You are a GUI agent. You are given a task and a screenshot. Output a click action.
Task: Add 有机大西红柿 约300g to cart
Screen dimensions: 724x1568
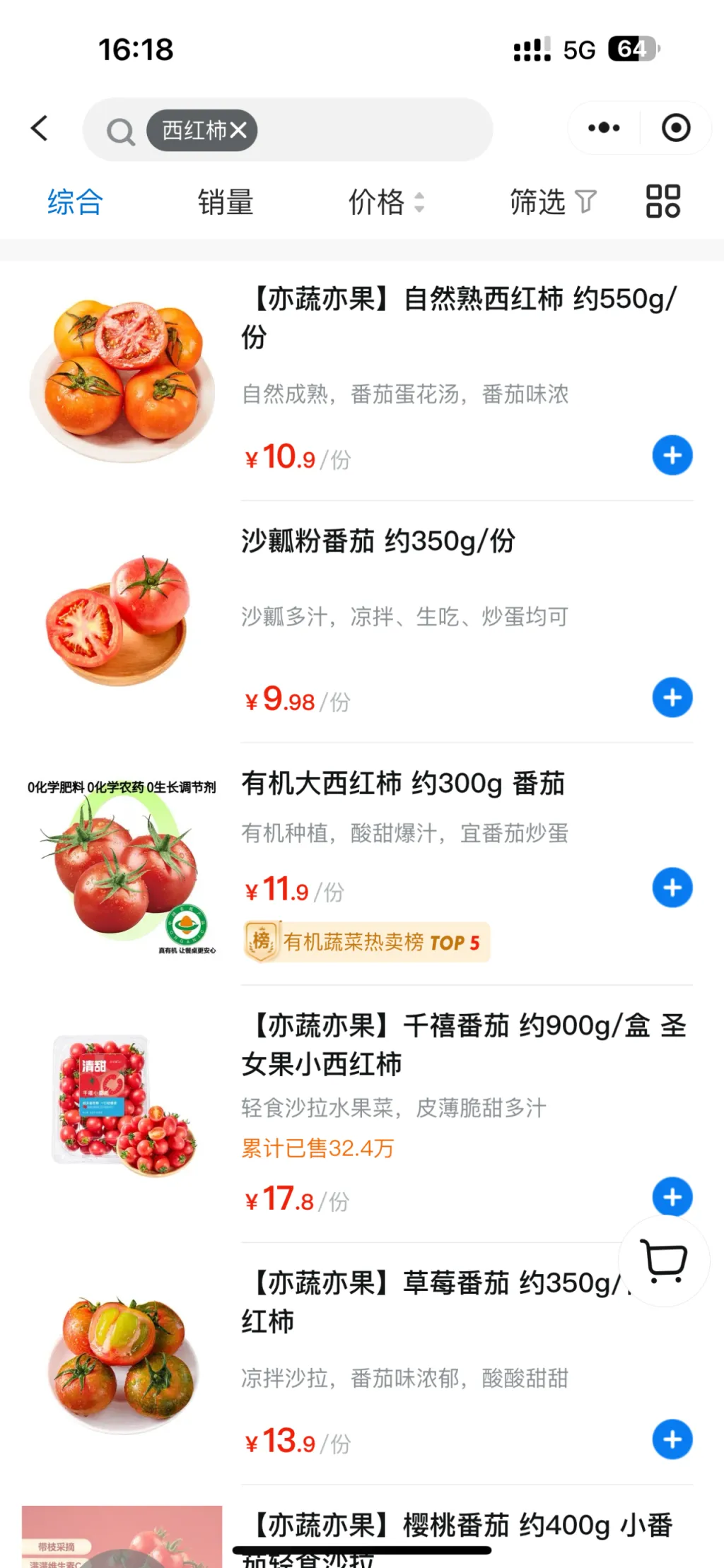[672, 888]
